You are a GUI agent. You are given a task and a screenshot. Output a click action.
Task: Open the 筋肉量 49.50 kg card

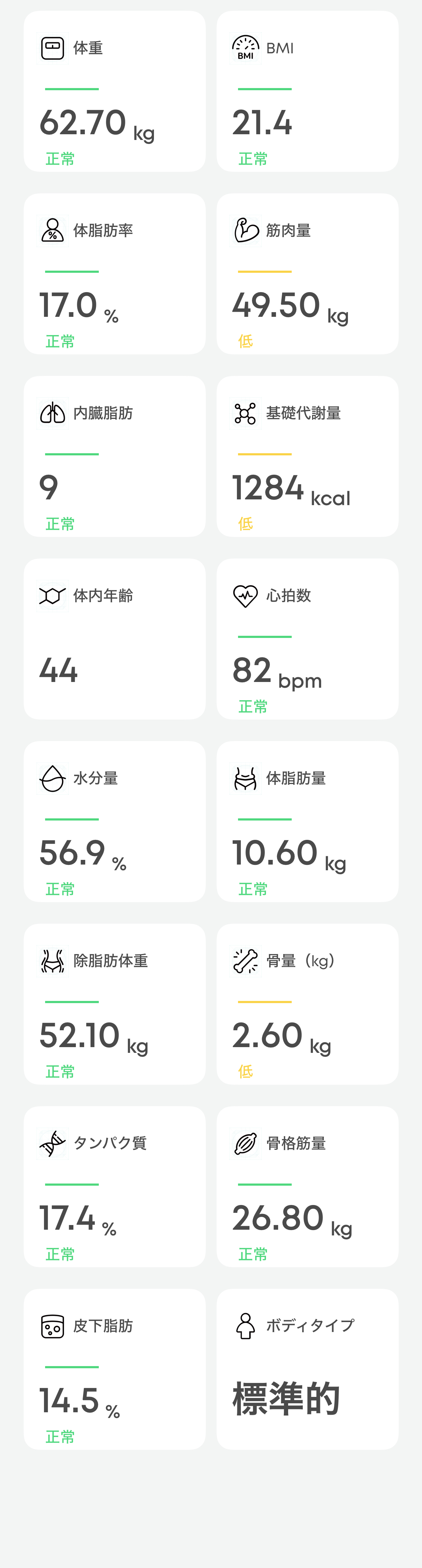[x=307, y=274]
